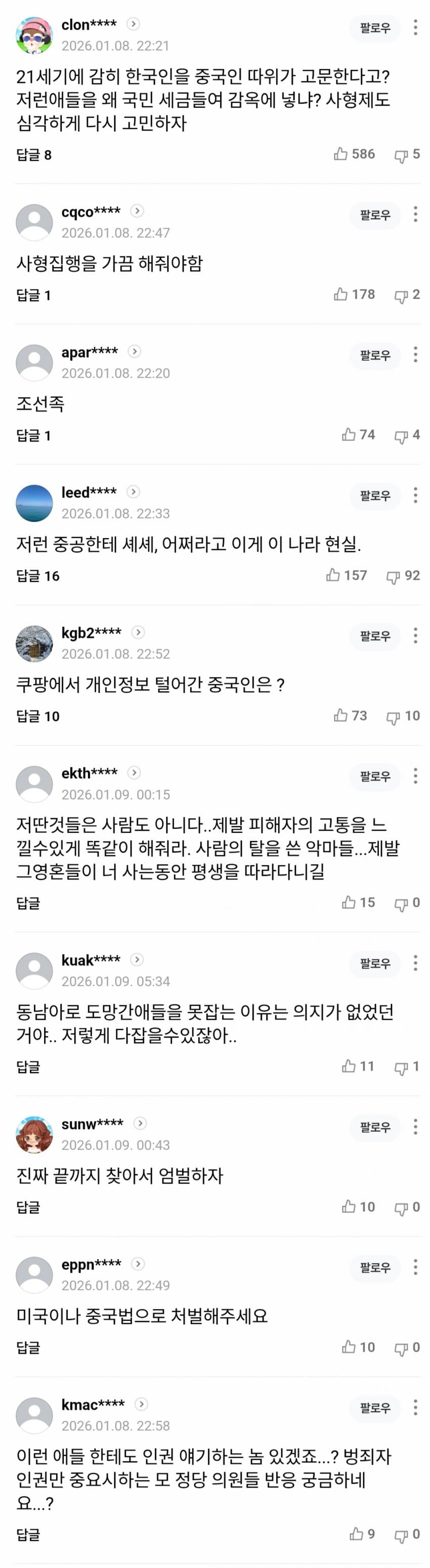Reply to the comment by eppn****

pos(28,1347)
